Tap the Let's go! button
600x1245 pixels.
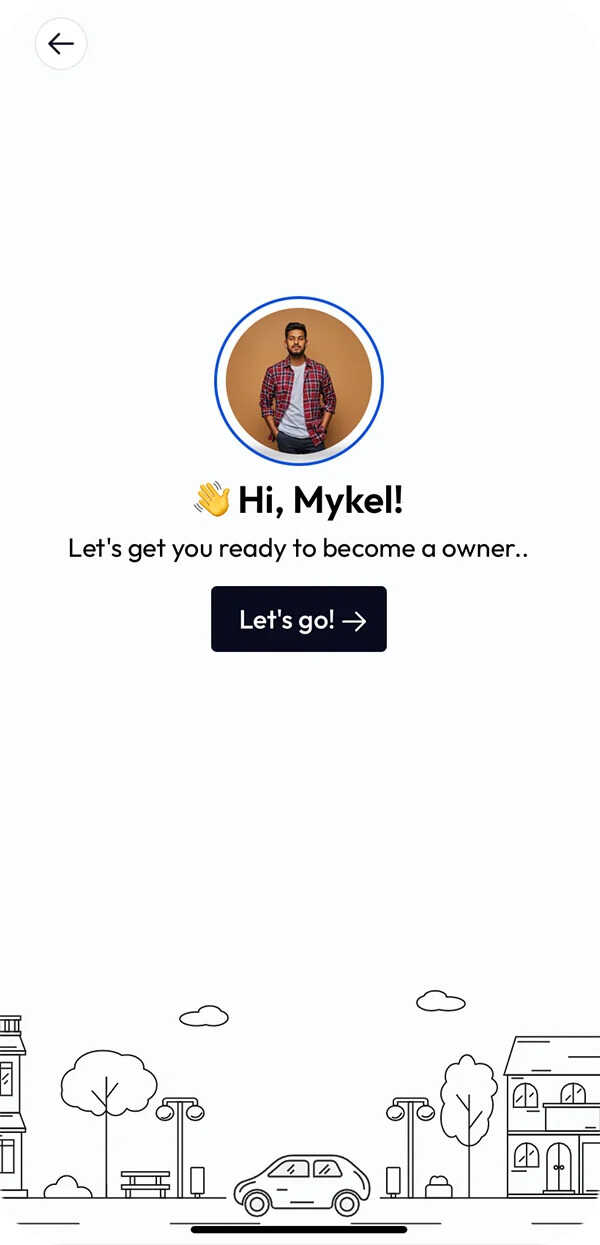pyautogui.click(x=299, y=619)
